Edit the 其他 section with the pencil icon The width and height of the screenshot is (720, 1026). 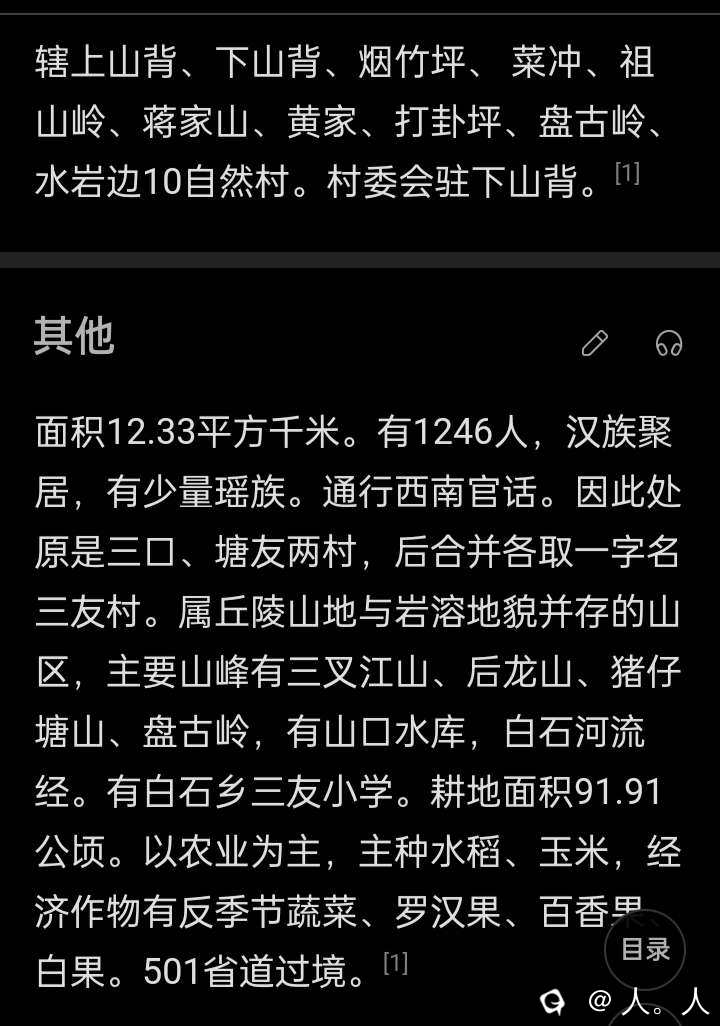pos(594,344)
